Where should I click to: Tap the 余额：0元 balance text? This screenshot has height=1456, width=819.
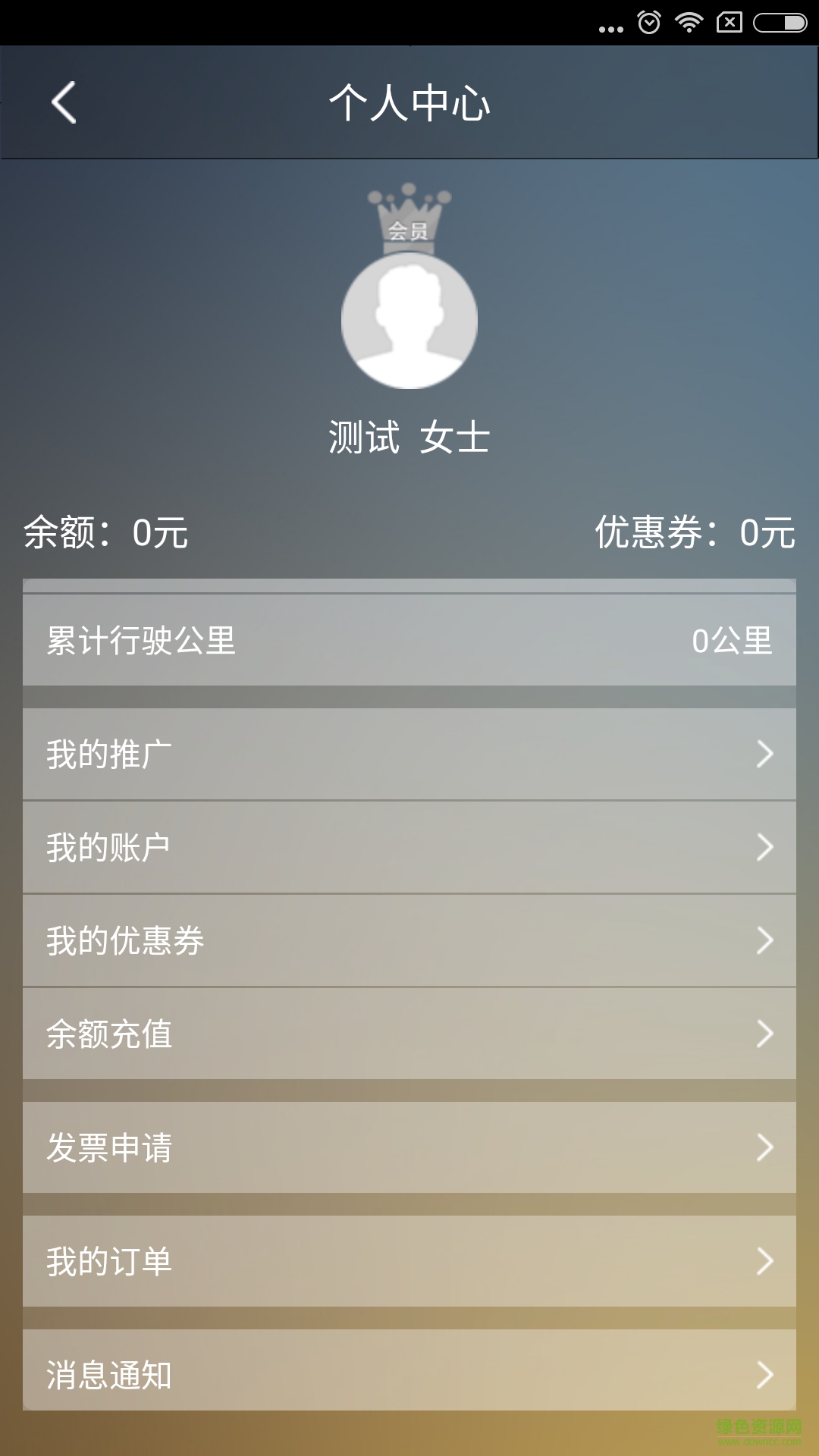click(x=106, y=535)
